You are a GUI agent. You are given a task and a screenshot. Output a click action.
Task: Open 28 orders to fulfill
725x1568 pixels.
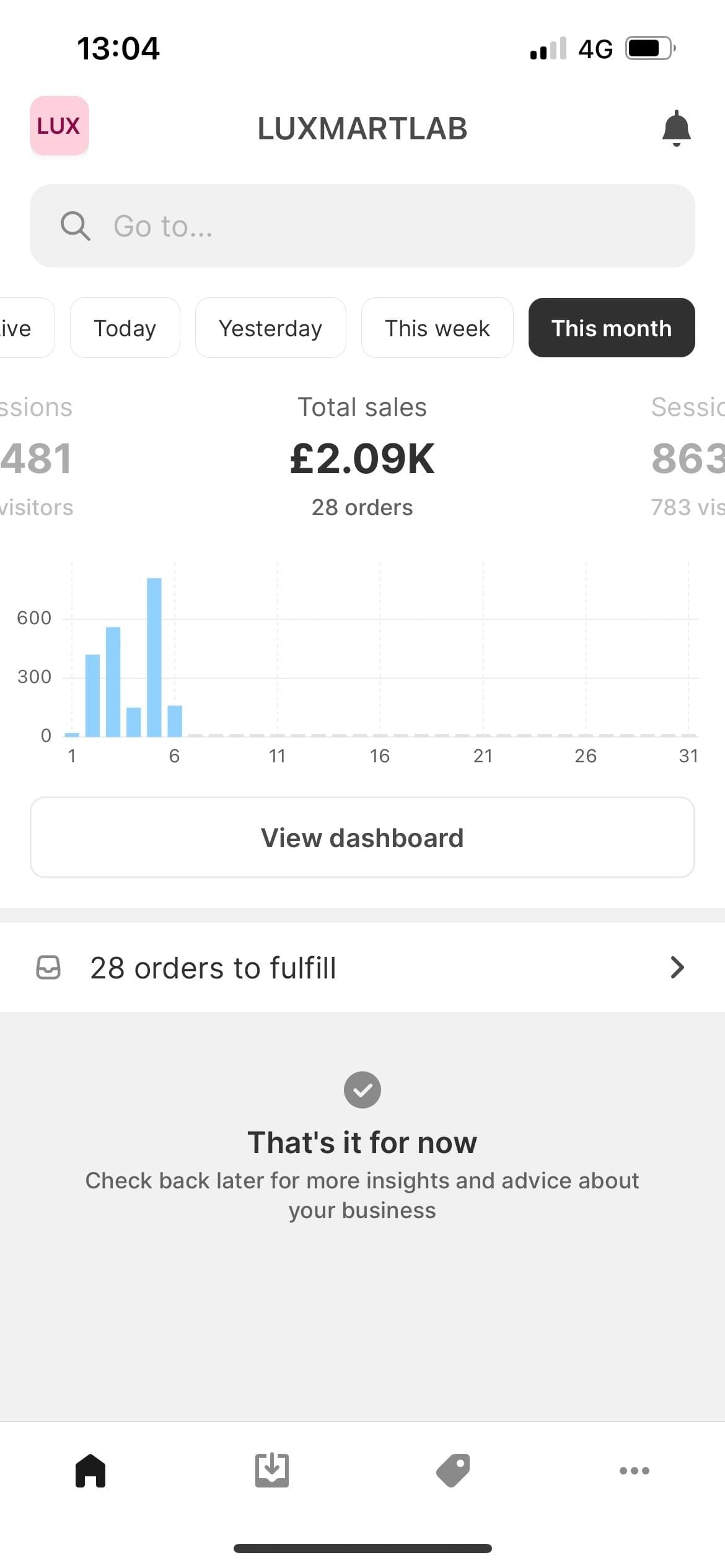tap(362, 967)
